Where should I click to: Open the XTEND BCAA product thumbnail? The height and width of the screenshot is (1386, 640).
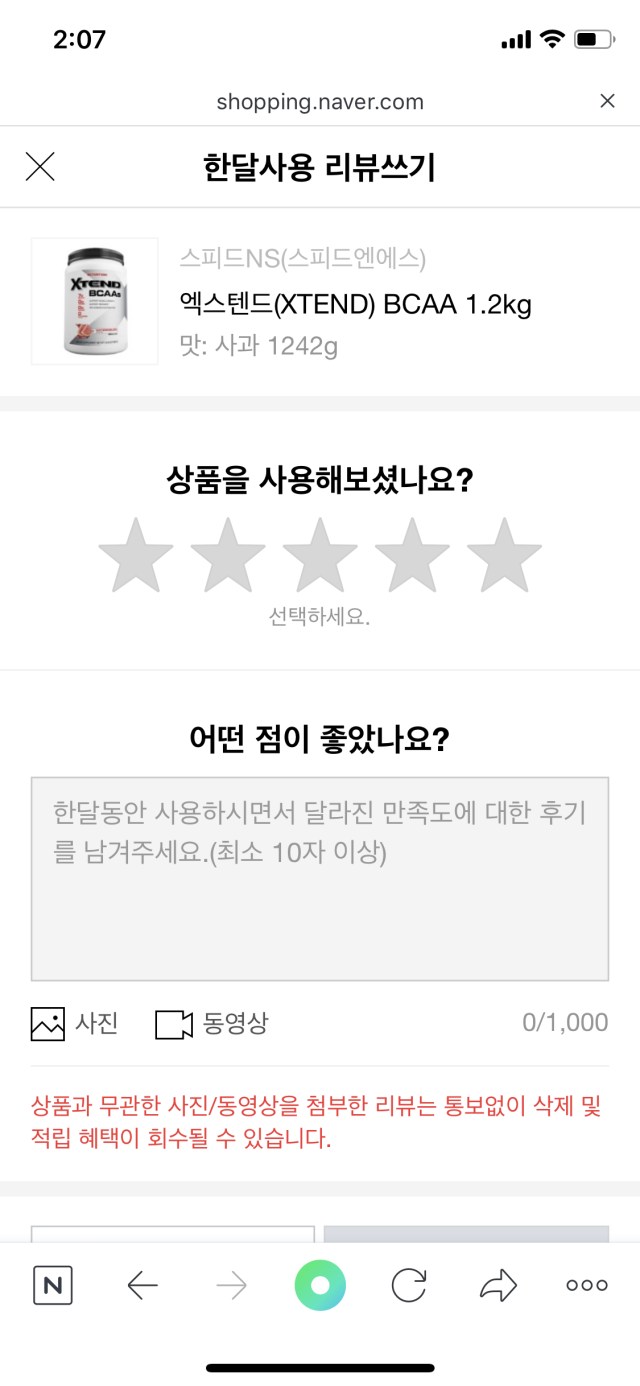point(95,301)
